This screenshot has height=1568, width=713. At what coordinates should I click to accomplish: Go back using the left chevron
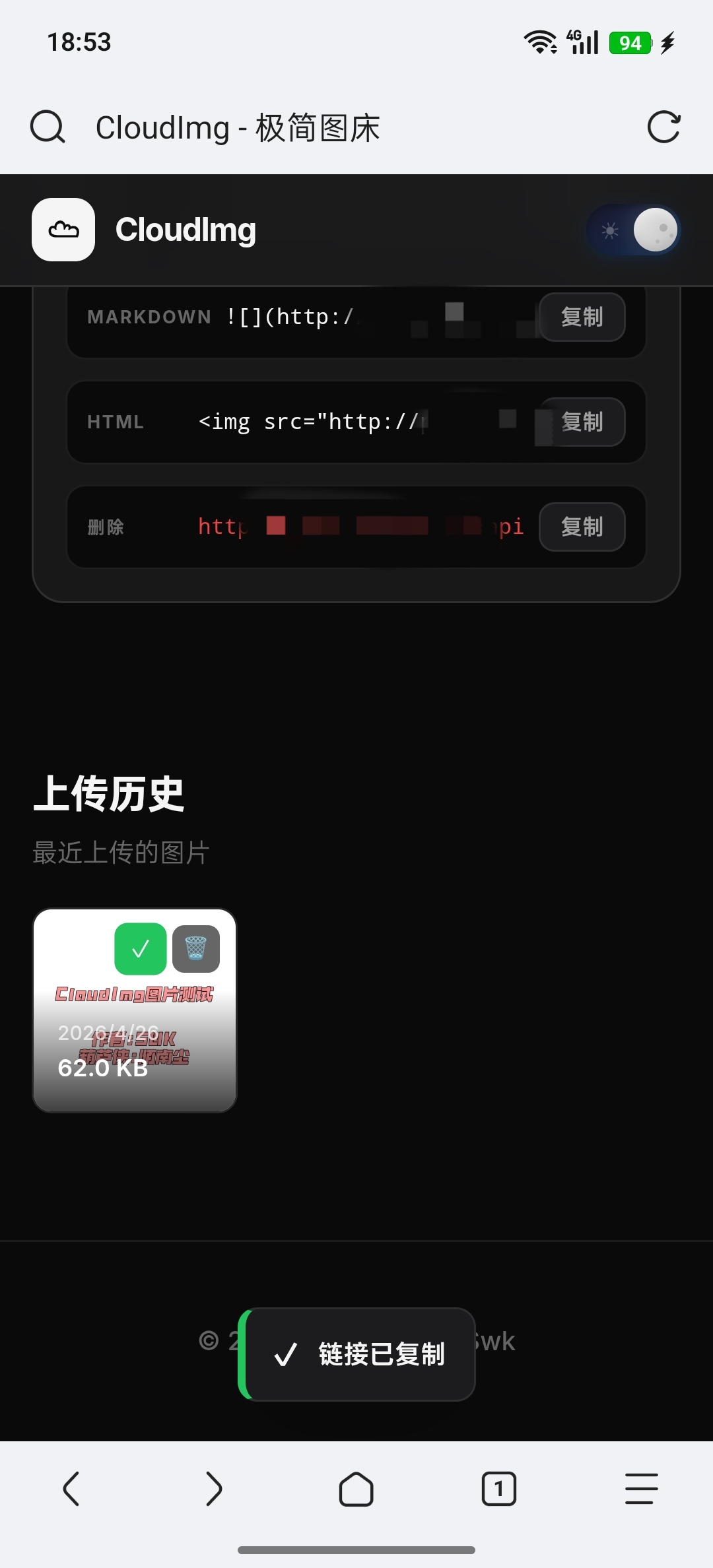pos(71,1489)
